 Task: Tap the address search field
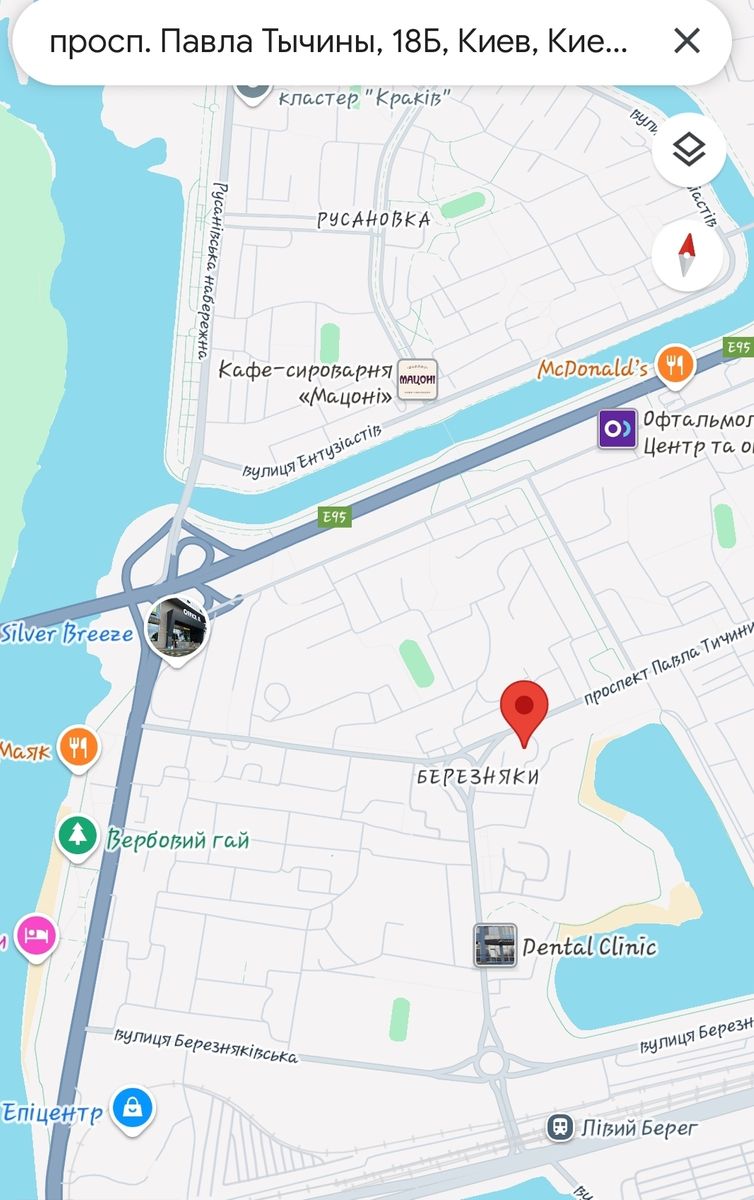pos(340,41)
